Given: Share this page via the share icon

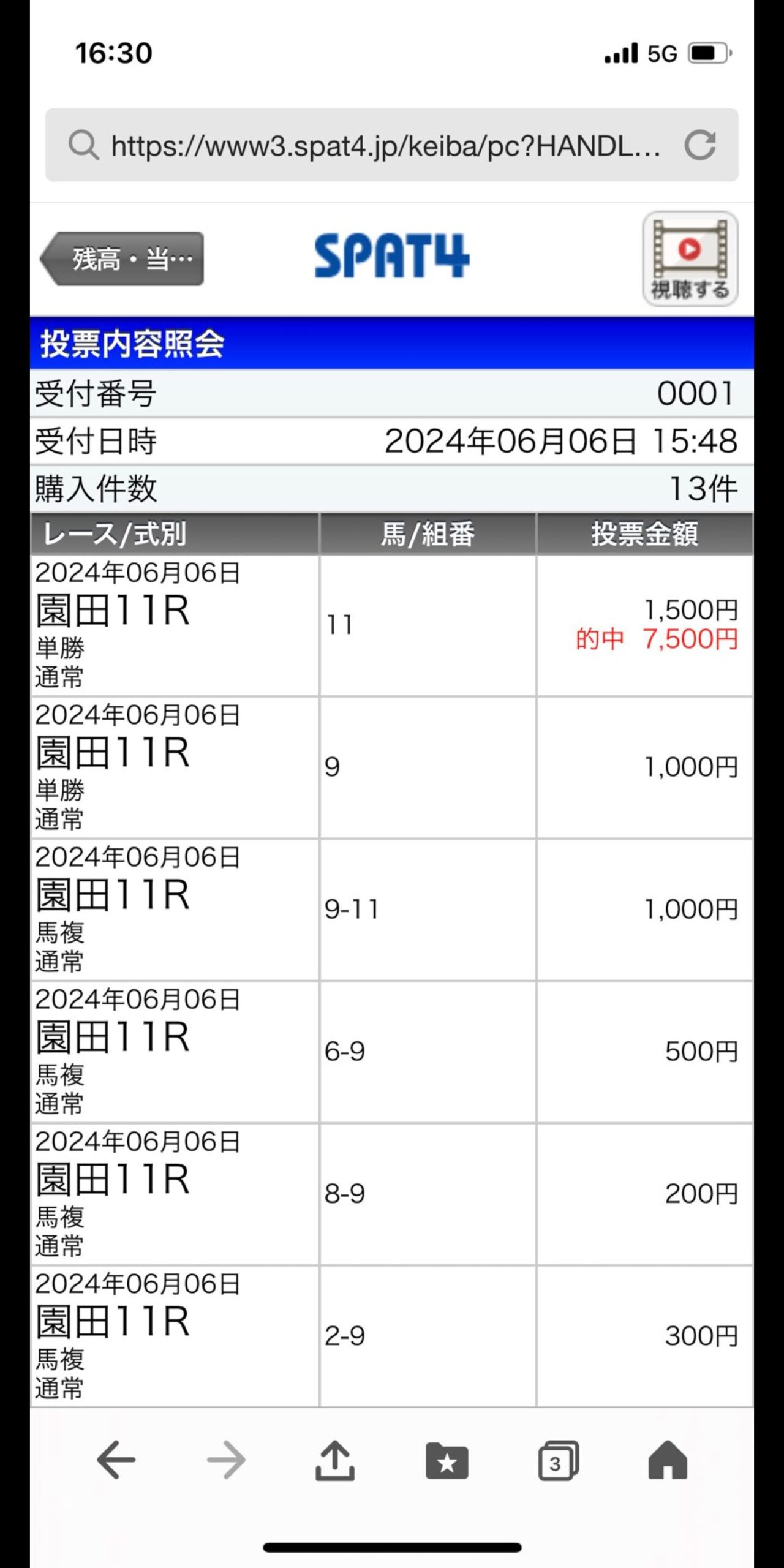Looking at the screenshot, I should (335, 1461).
